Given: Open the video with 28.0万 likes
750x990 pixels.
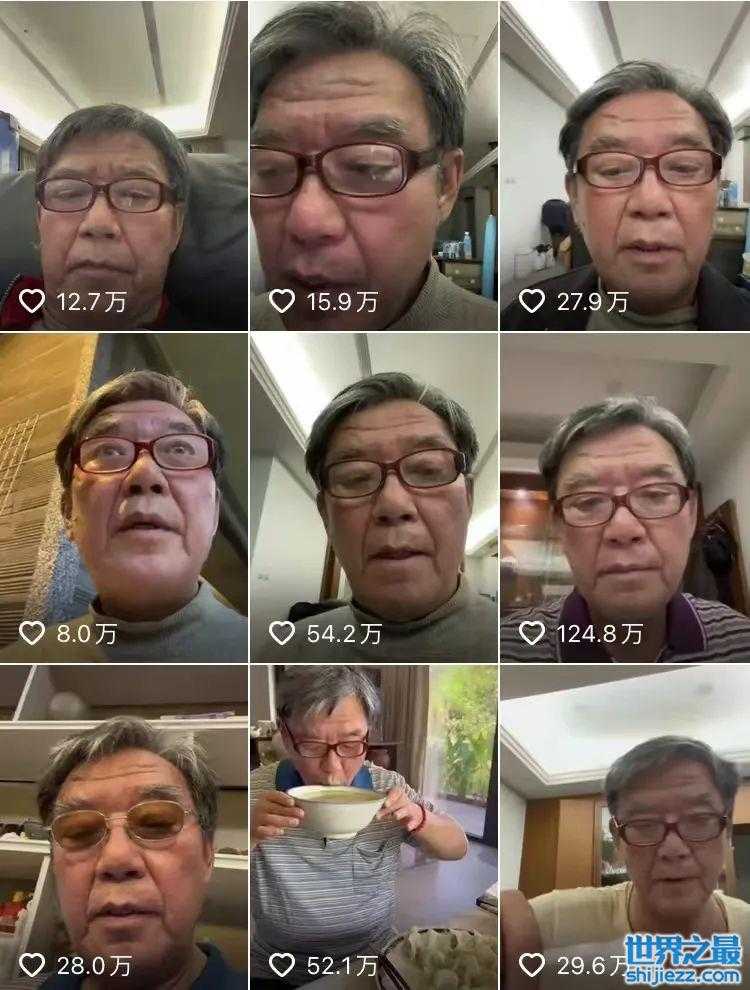Looking at the screenshot, I should point(124,827).
